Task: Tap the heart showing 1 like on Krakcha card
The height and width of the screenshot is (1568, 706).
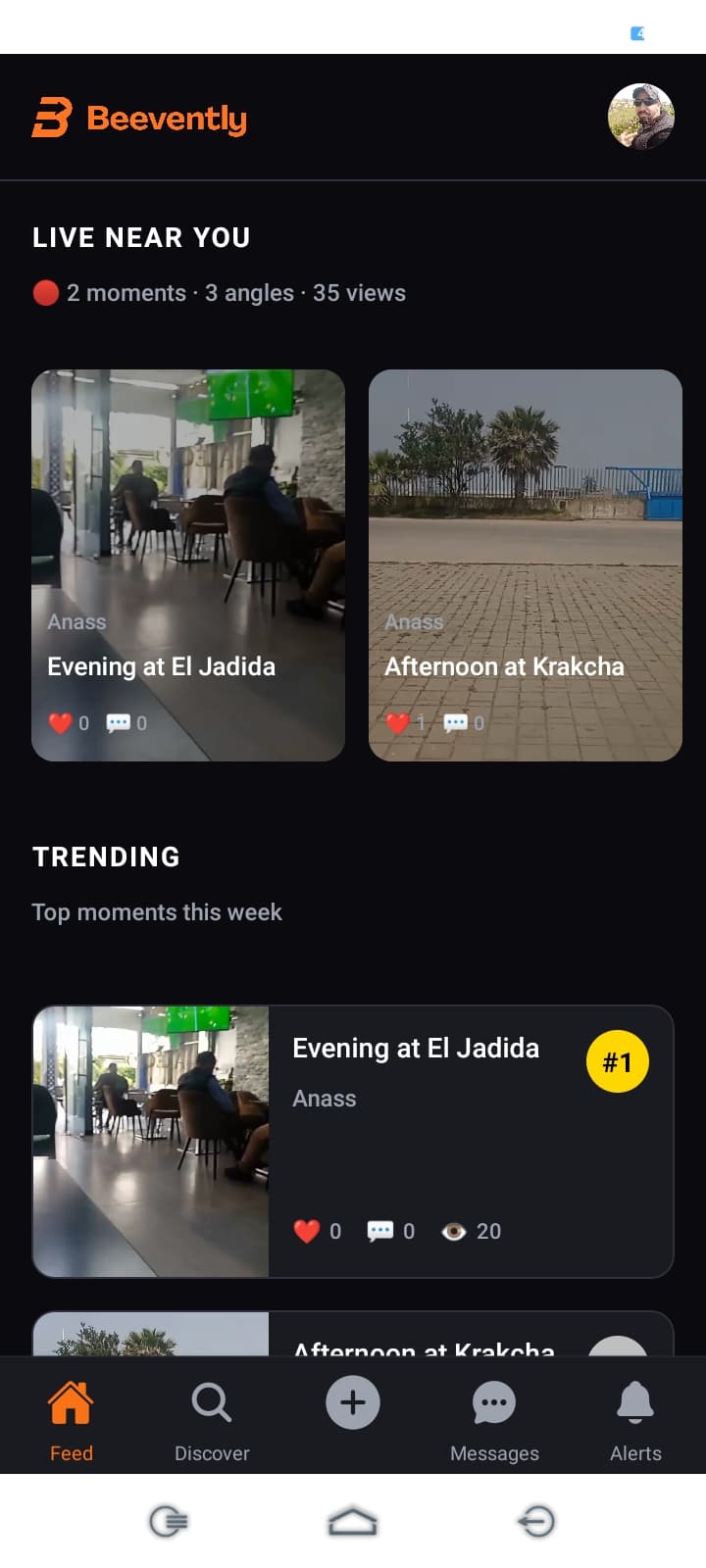Action: (x=397, y=722)
